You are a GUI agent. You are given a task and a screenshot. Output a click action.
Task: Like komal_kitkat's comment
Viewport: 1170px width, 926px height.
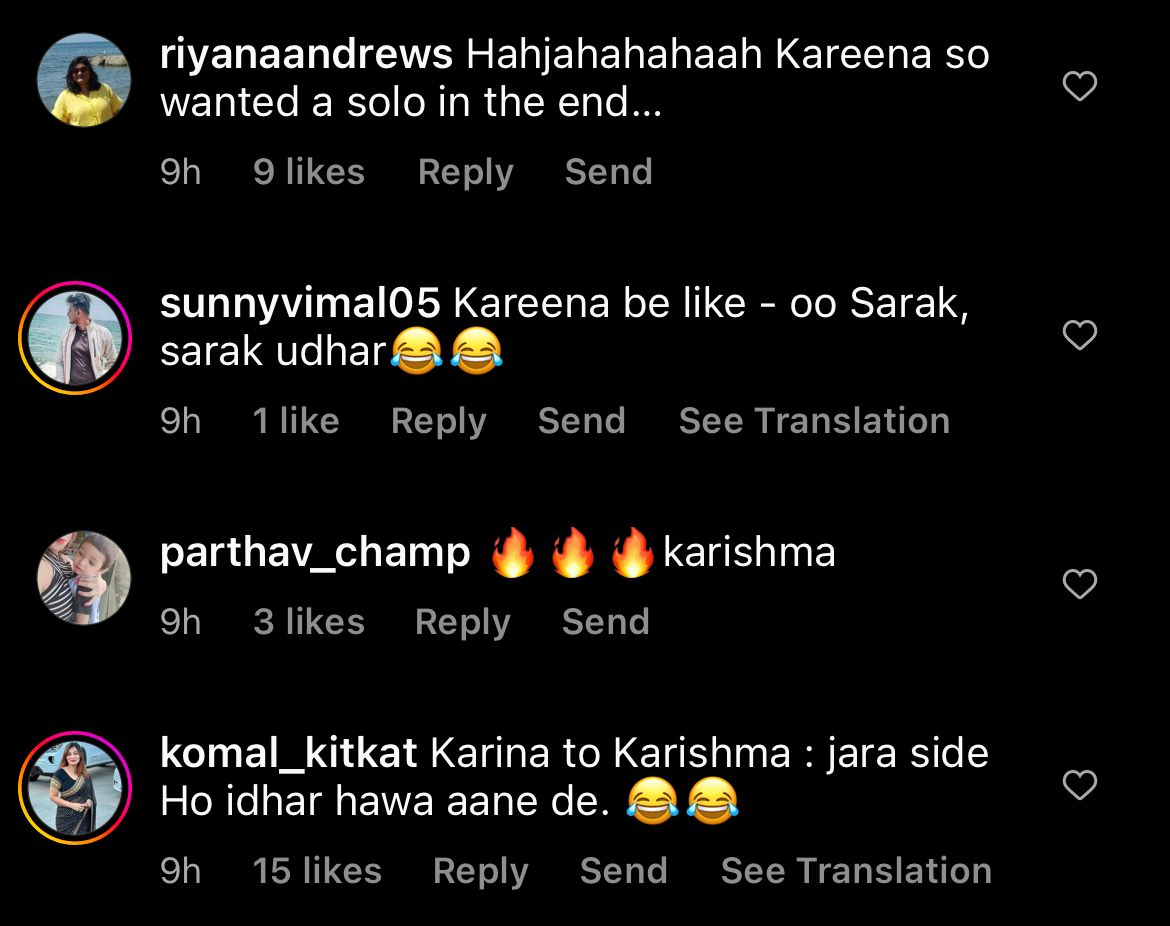(x=1079, y=786)
